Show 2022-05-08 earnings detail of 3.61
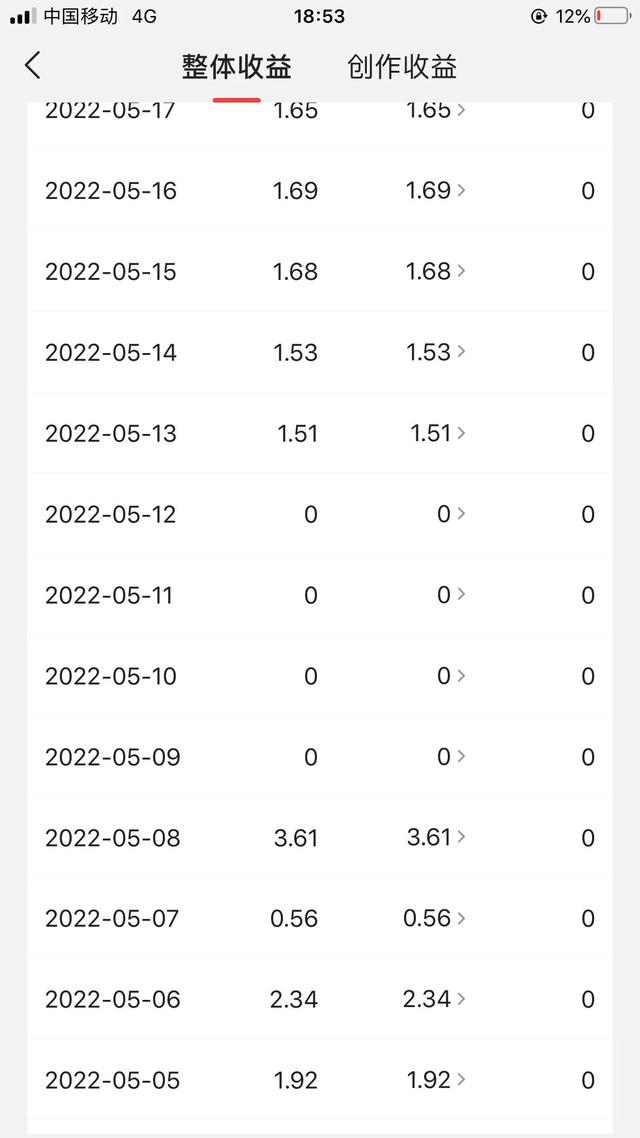This screenshot has height=1138, width=640. pyautogui.click(x=436, y=837)
